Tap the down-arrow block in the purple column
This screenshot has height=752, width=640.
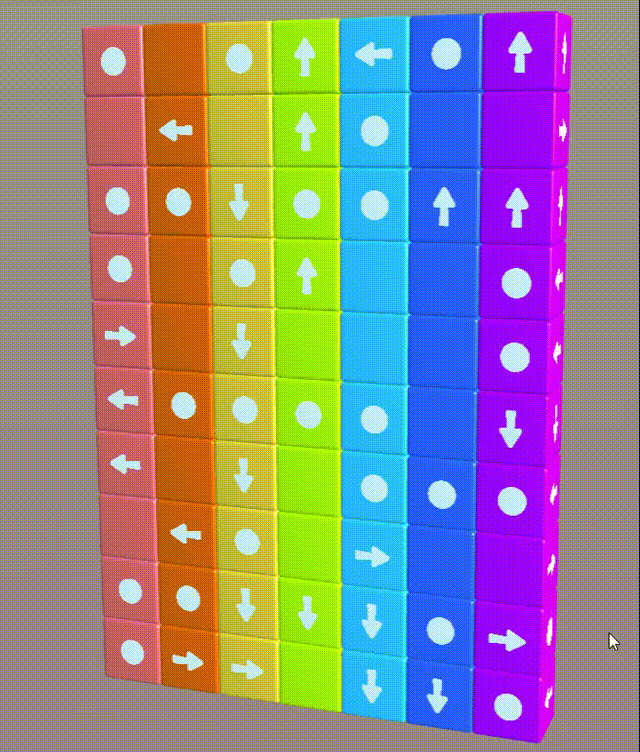(x=511, y=429)
